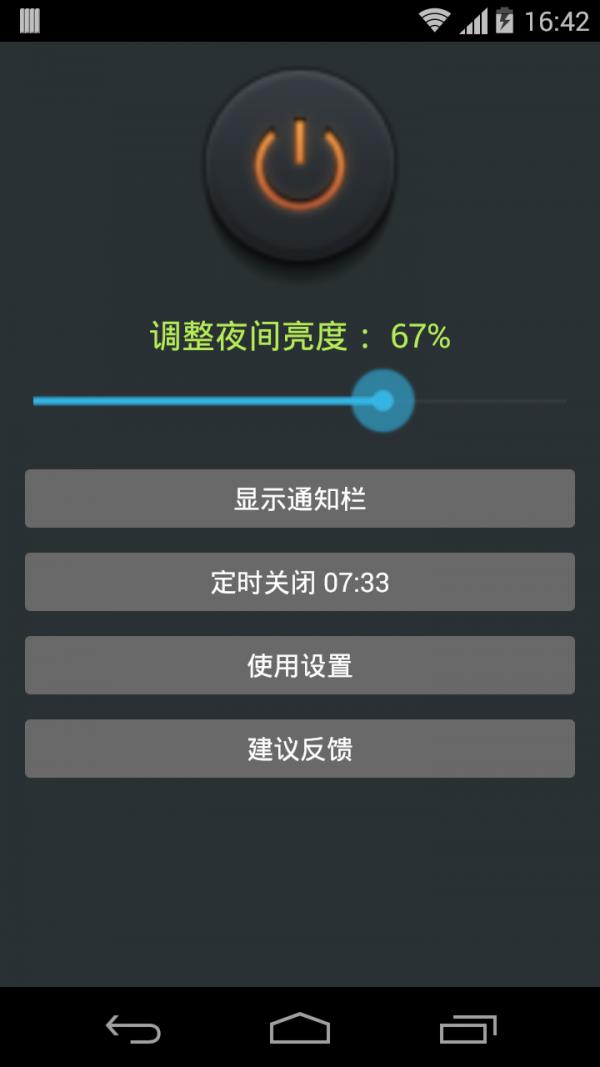Viewport: 600px width, 1067px height.
Task: Tap the 显示通知栏 button
Action: click(x=300, y=498)
